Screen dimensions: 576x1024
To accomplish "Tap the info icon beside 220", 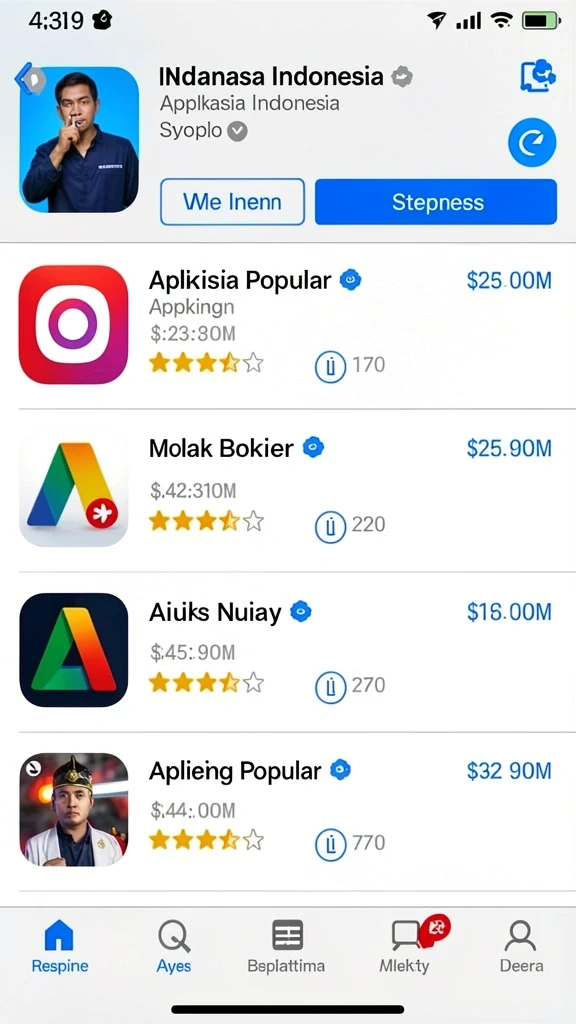I will pyautogui.click(x=330, y=526).
